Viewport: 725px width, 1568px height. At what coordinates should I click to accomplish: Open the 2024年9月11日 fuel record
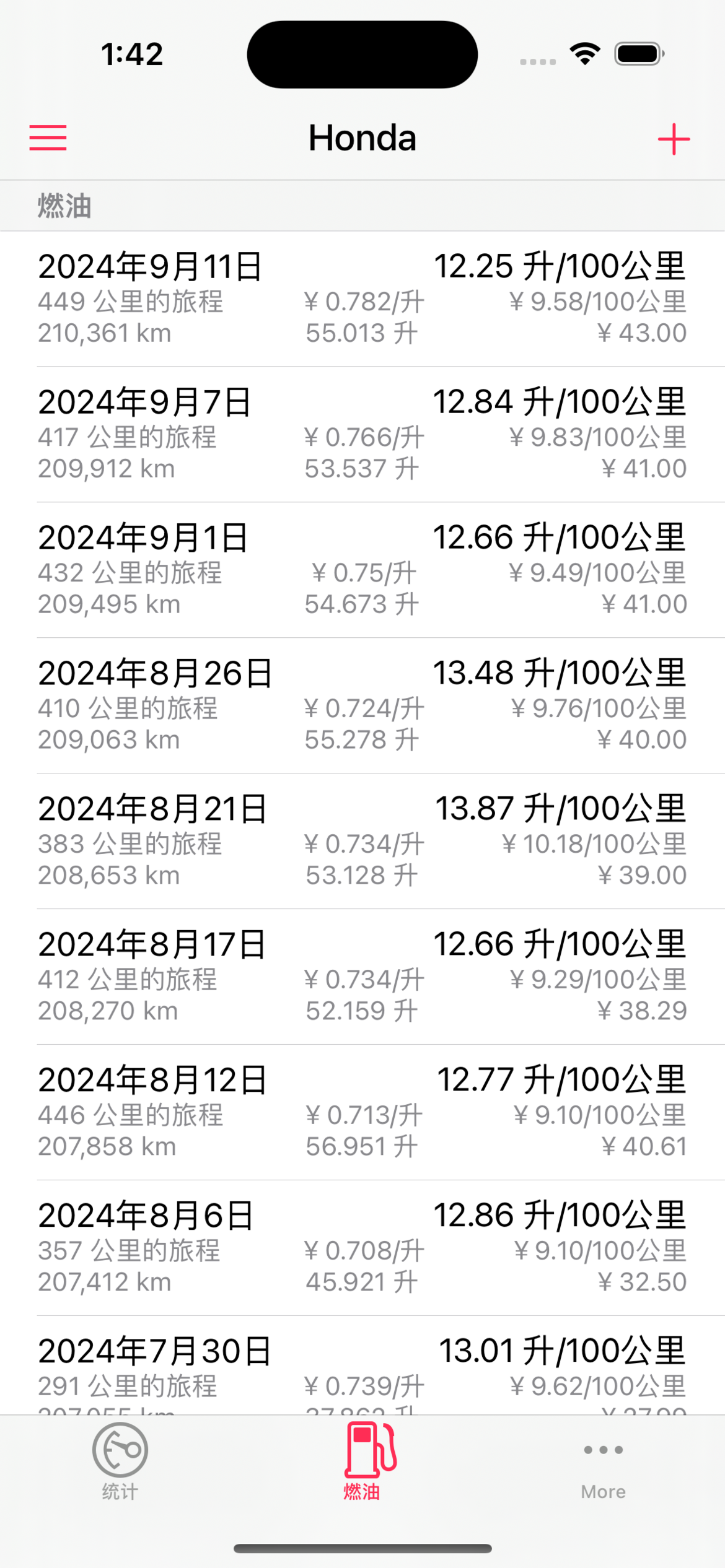tap(362, 298)
